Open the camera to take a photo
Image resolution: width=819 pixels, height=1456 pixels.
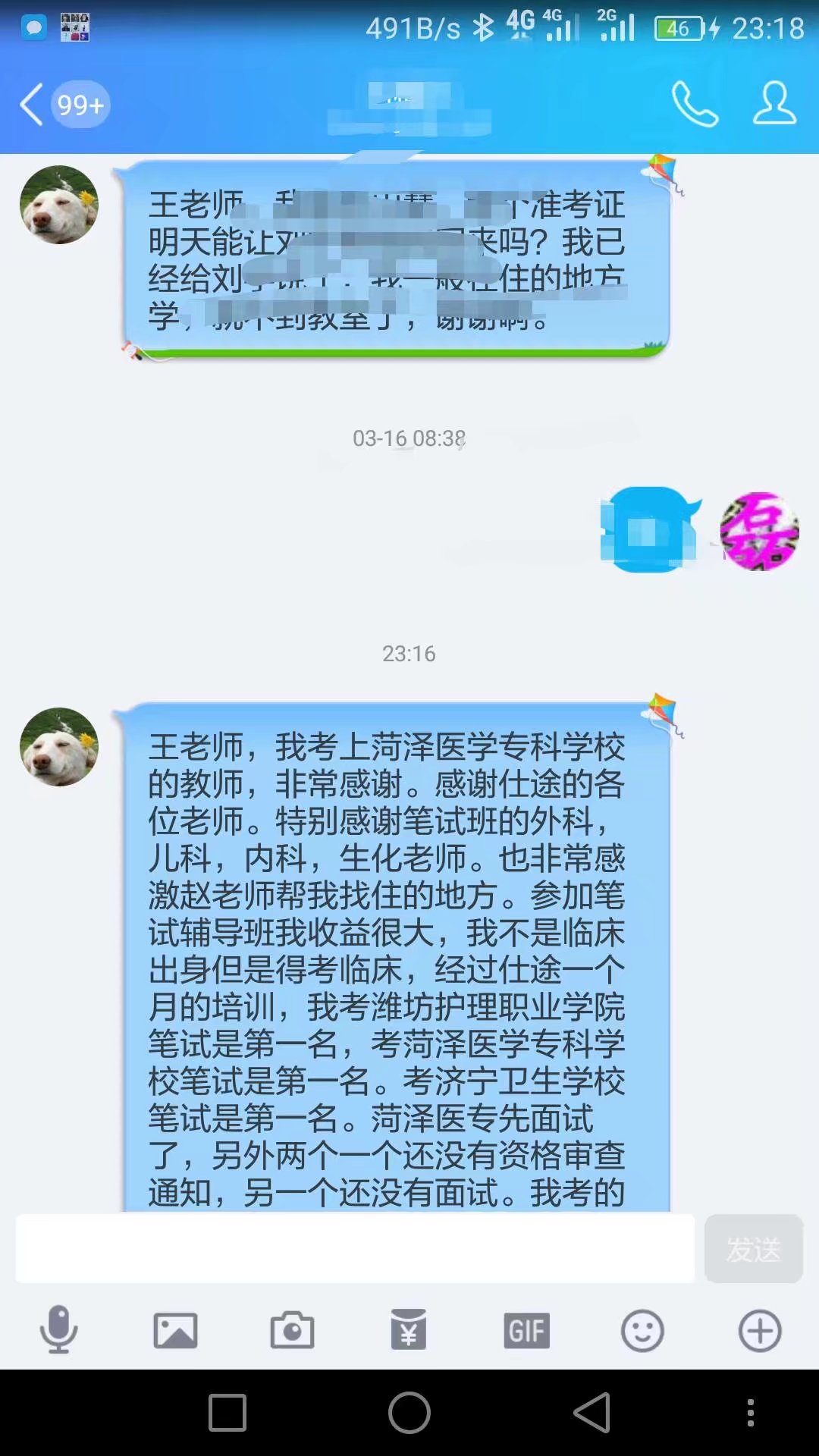(x=292, y=1330)
